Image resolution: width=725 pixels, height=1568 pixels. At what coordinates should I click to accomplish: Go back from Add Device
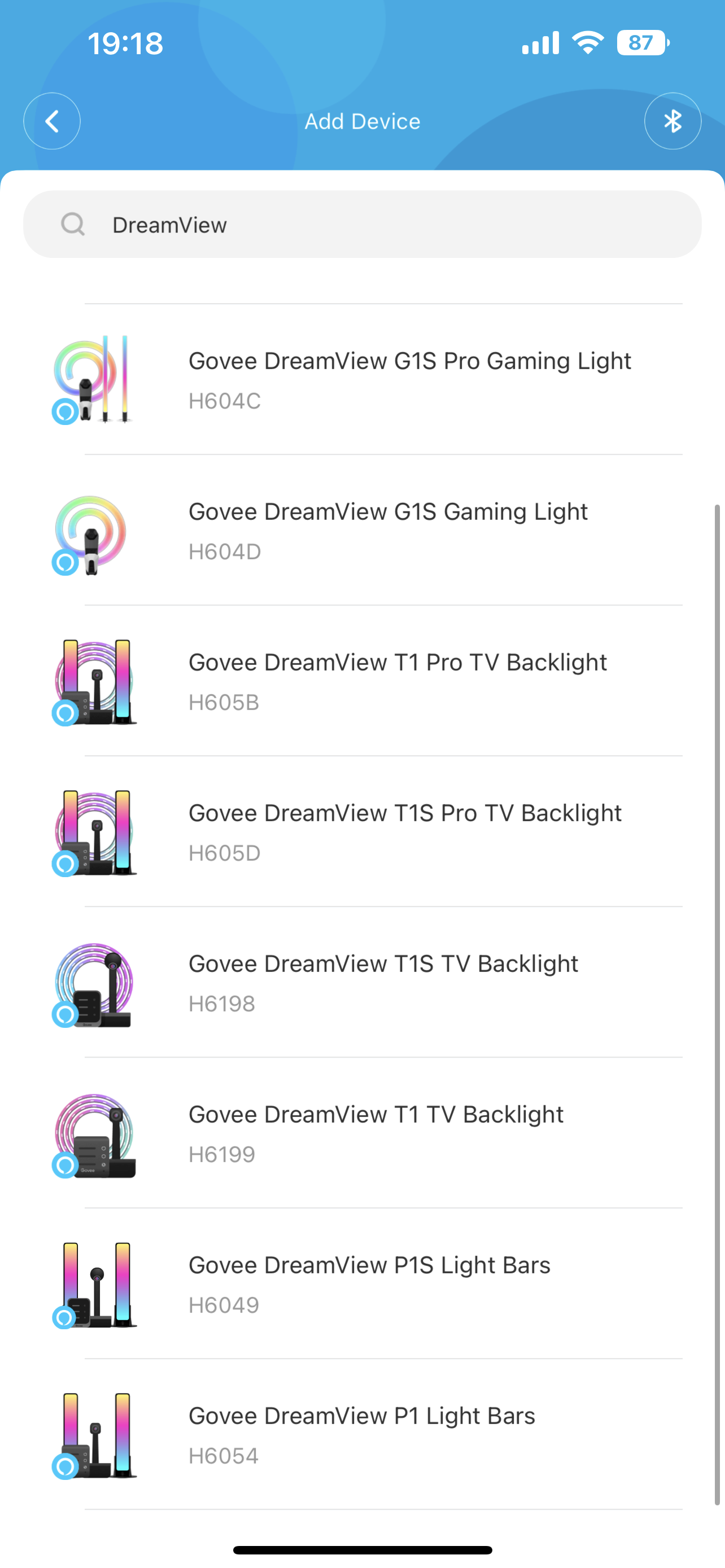coord(52,121)
